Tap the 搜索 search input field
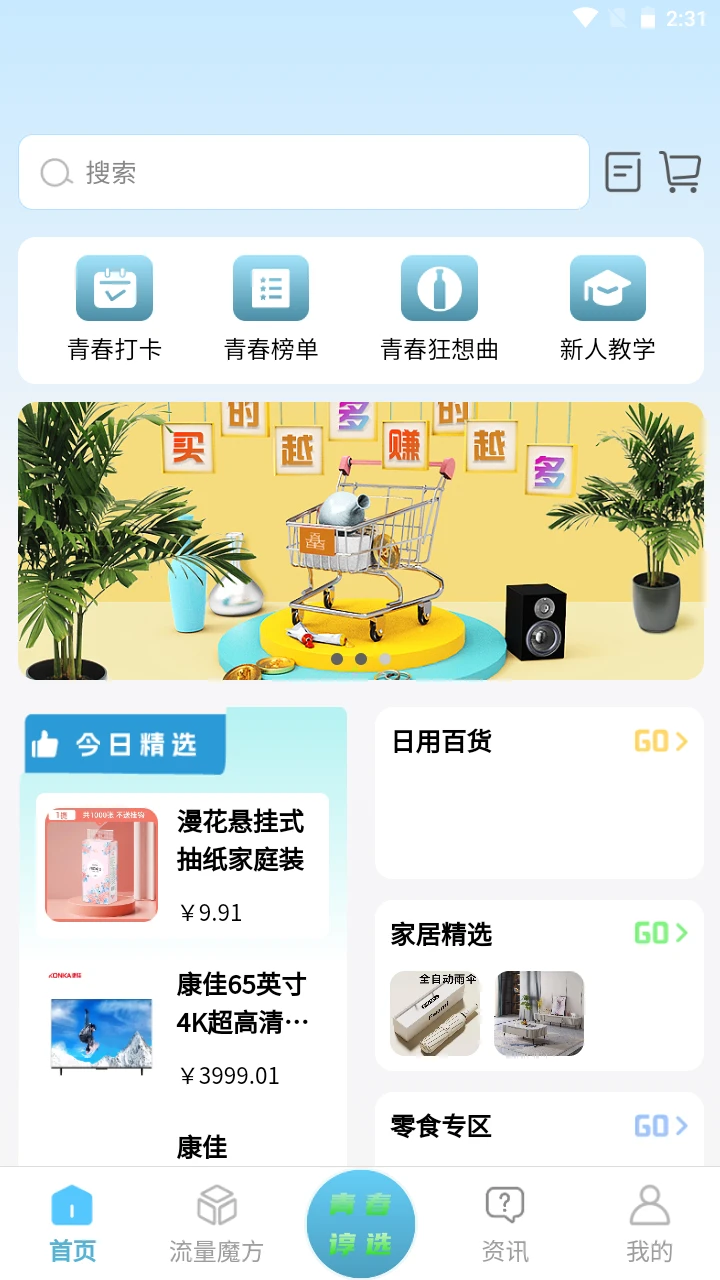This screenshot has height=1280, width=720. [x=303, y=171]
